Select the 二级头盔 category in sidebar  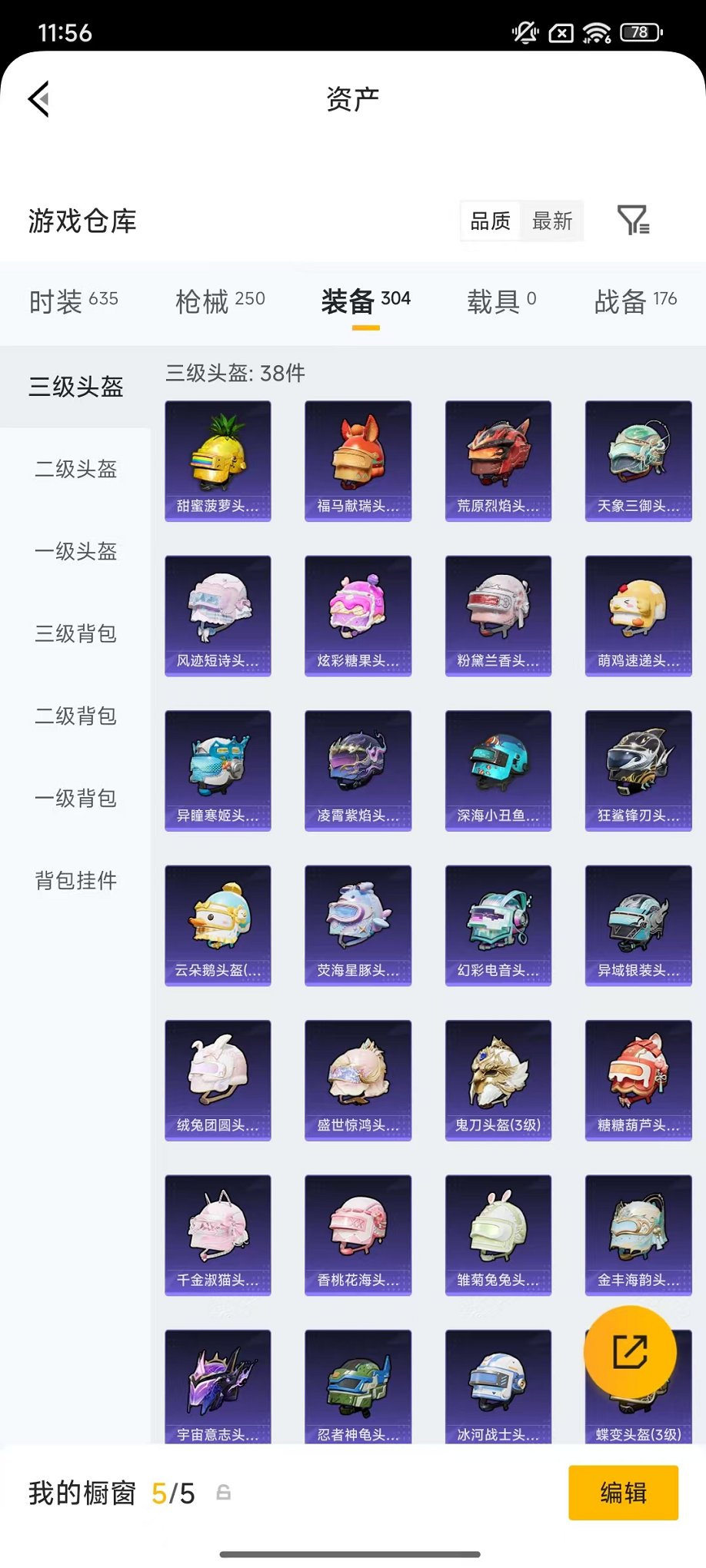(x=74, y=470)
